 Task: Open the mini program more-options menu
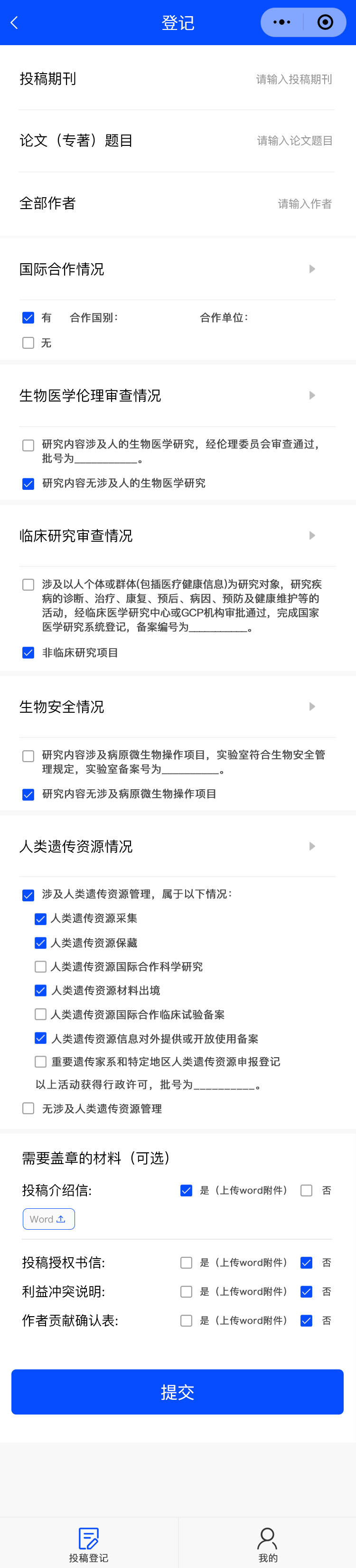pyautogui.click(x=282, y=22)
